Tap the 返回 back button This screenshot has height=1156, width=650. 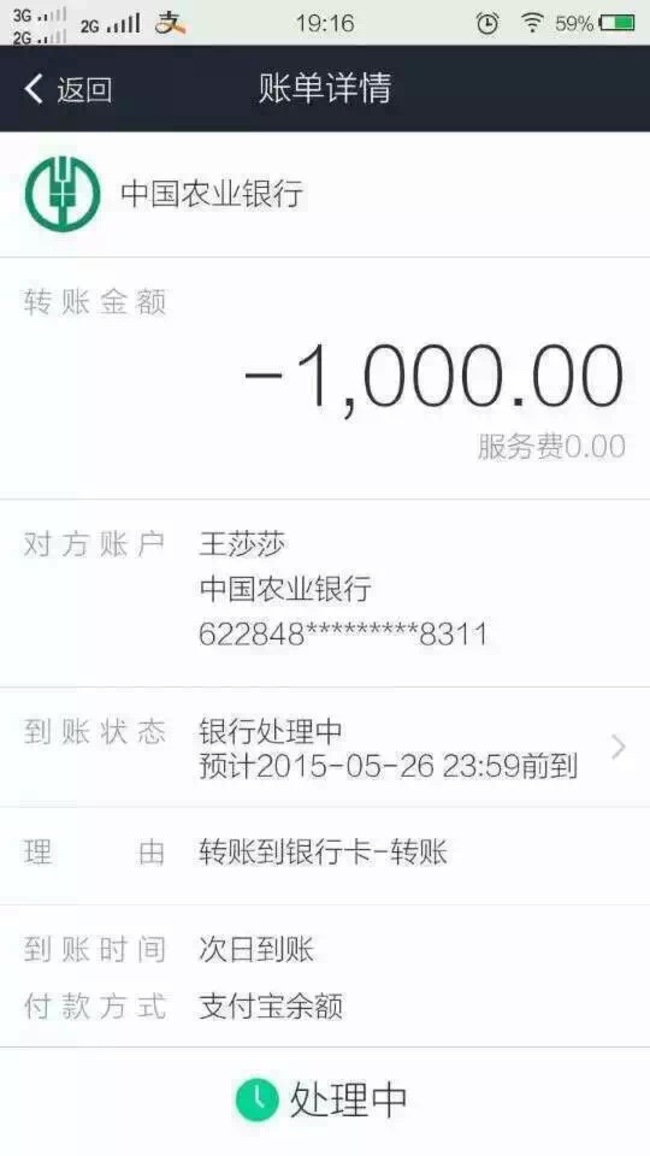68,89
